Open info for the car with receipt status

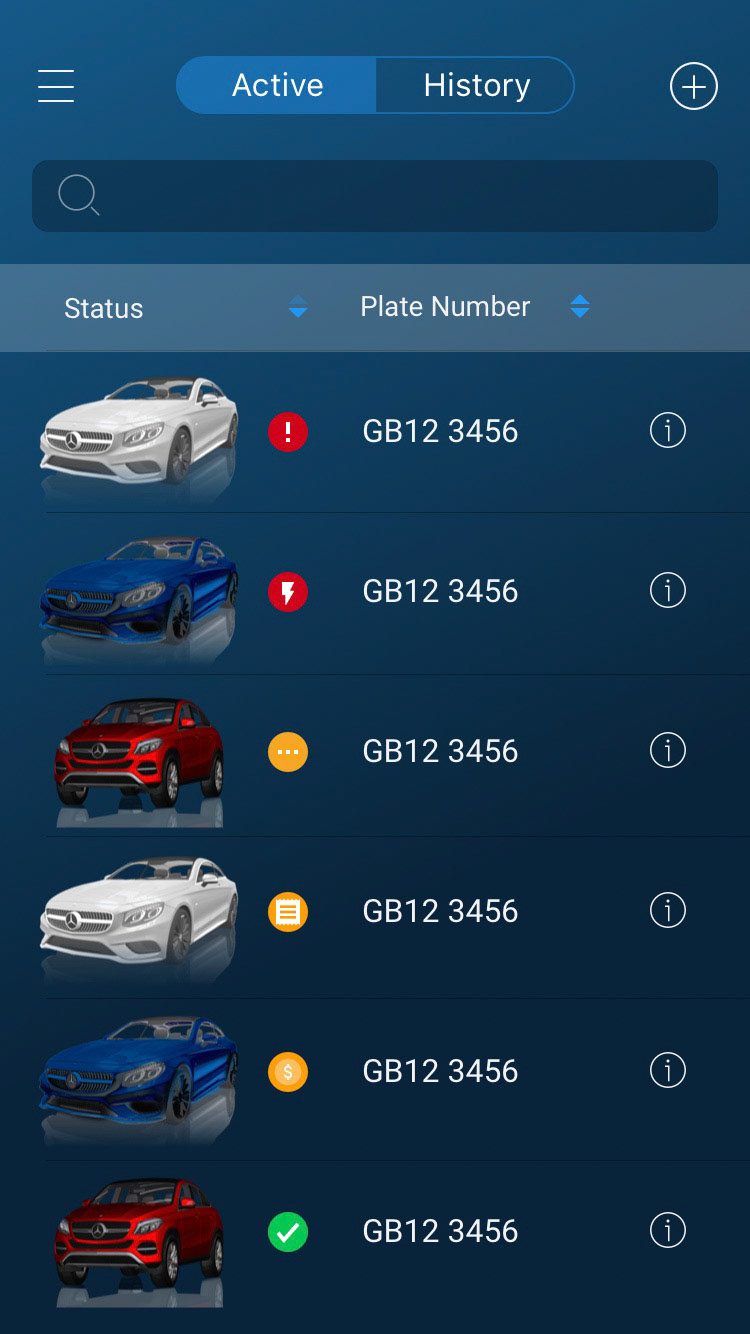(667, 910)
